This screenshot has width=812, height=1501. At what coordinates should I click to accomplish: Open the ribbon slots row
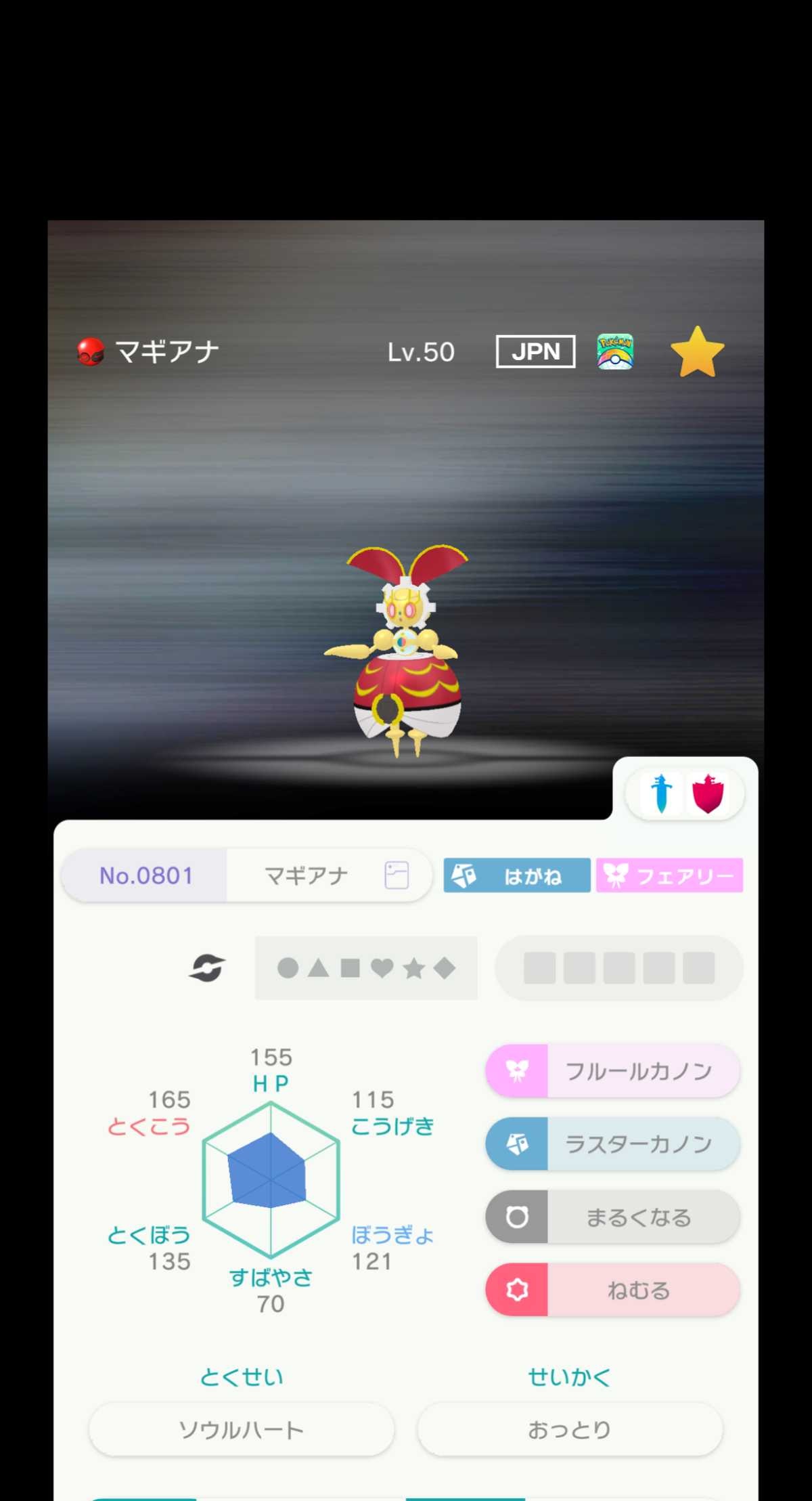[x=618, y=968]
